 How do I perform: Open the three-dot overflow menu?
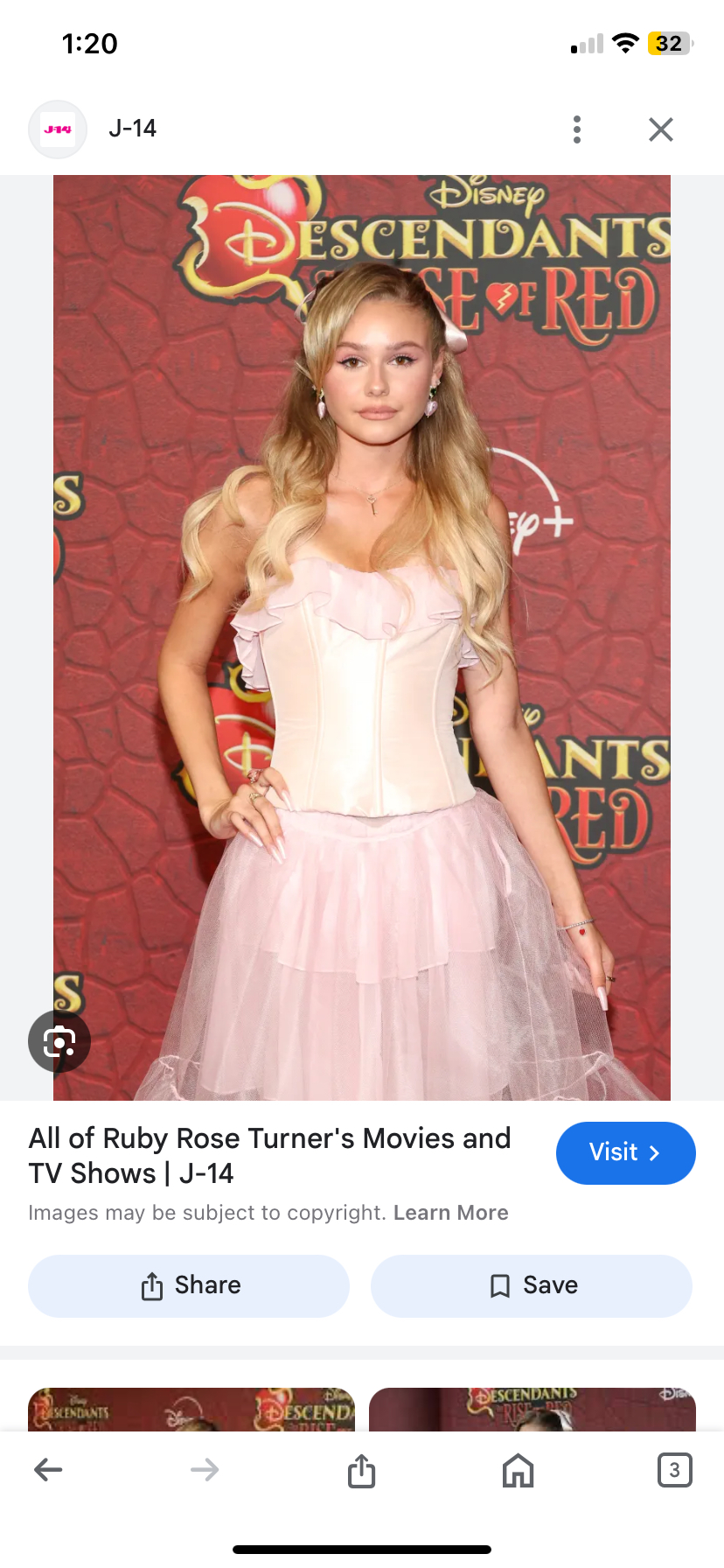(x=576, y=129)
